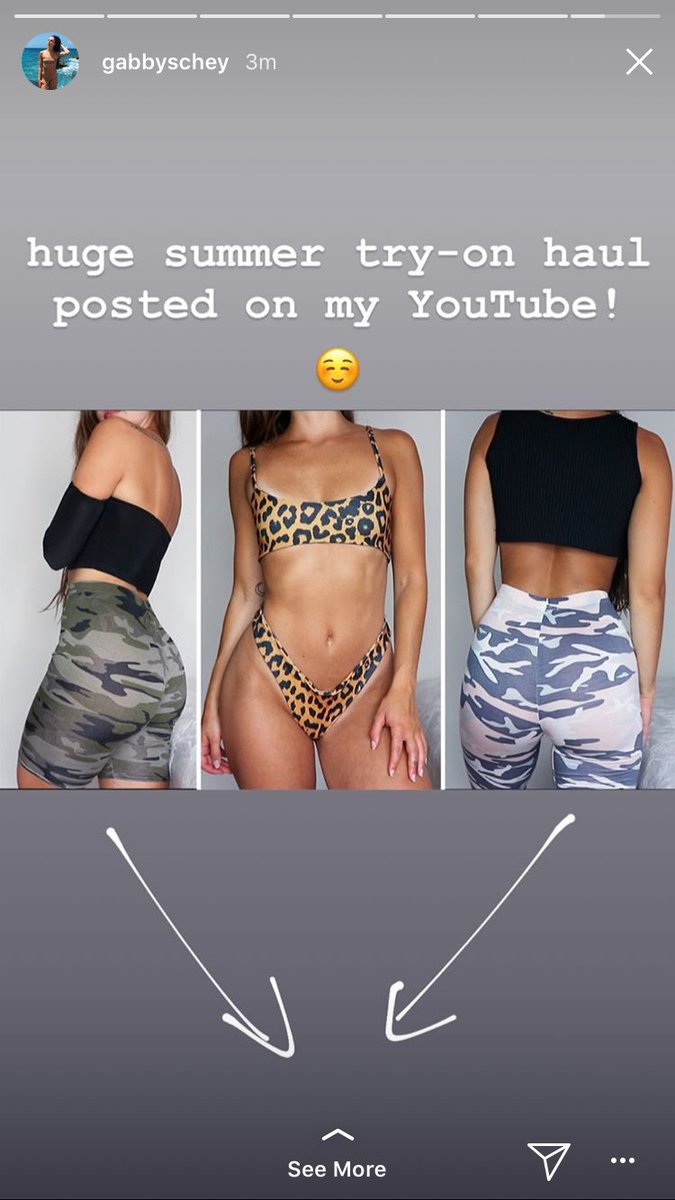Open the three-dot options menu

tap(622, 1161)
